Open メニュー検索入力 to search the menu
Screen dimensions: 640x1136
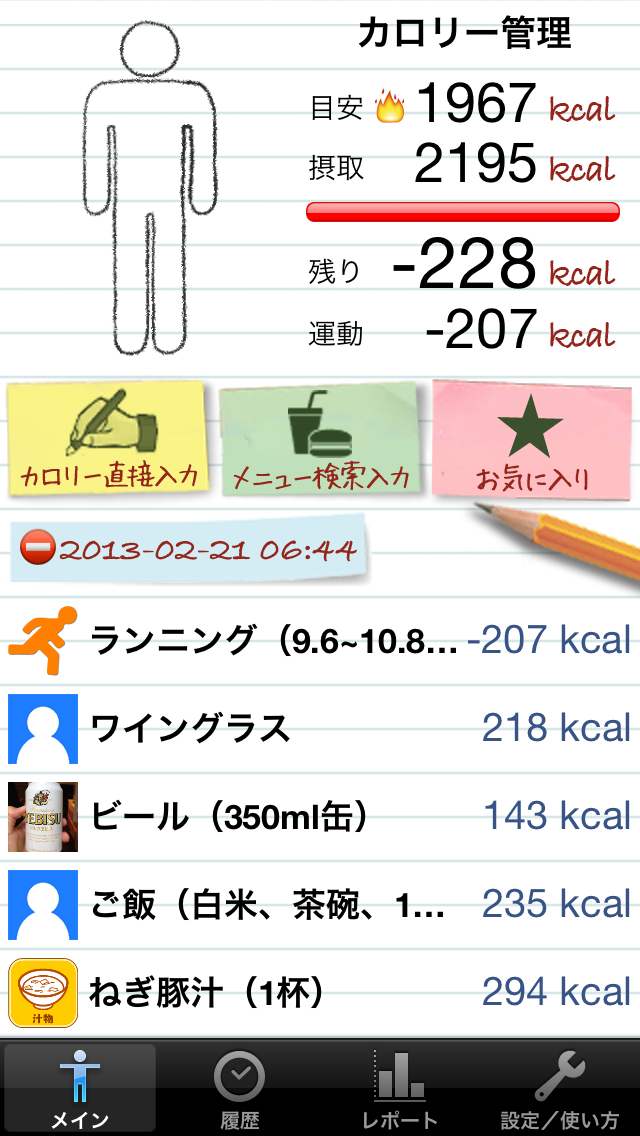click(321, 438)
